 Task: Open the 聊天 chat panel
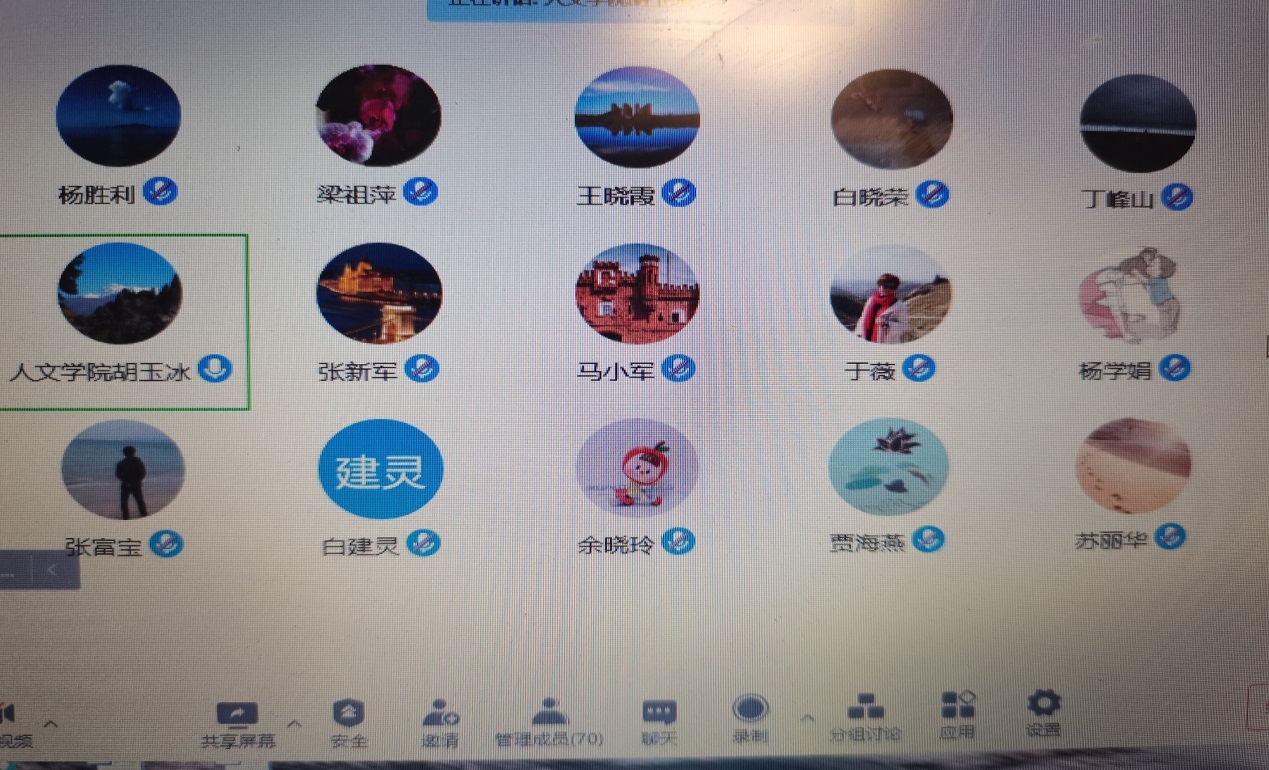click(x=658, y=722)
